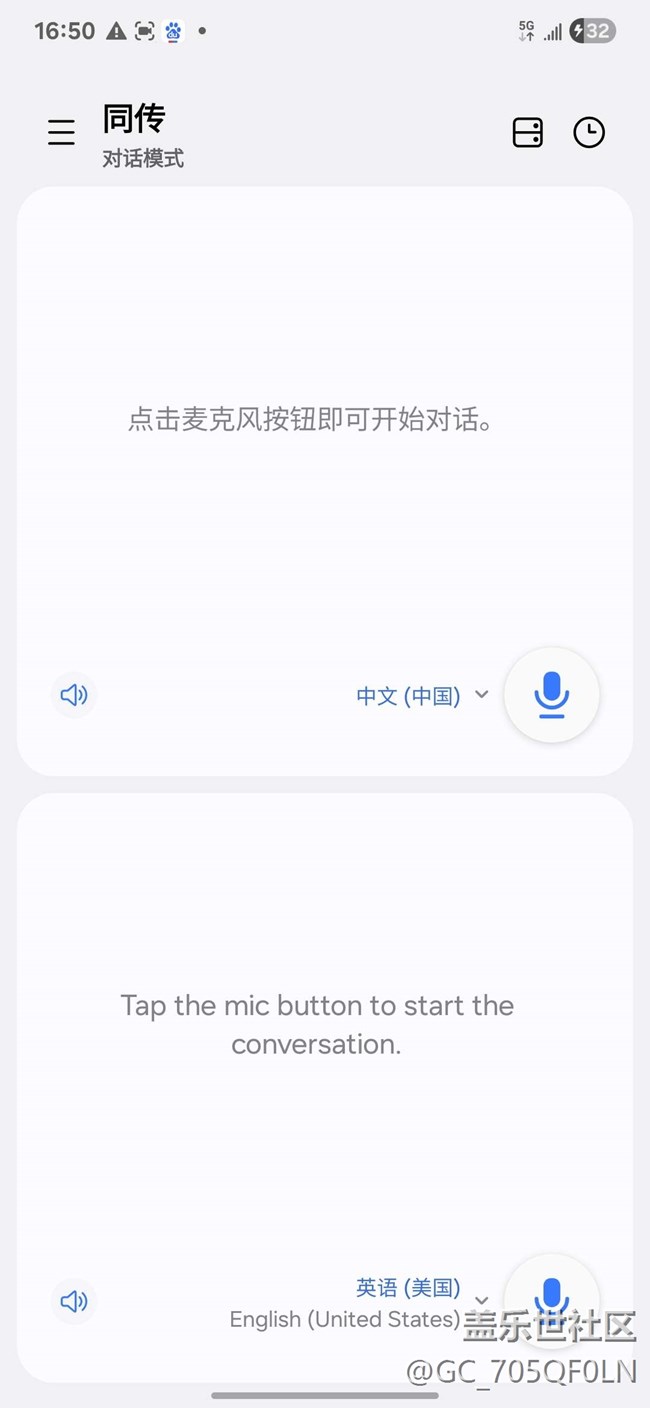Image resolution: width=650 pixels, height=1408 pixels.
Task: Expand the 中文 (中国) language dropdown
Action: [x=422, y=696]
